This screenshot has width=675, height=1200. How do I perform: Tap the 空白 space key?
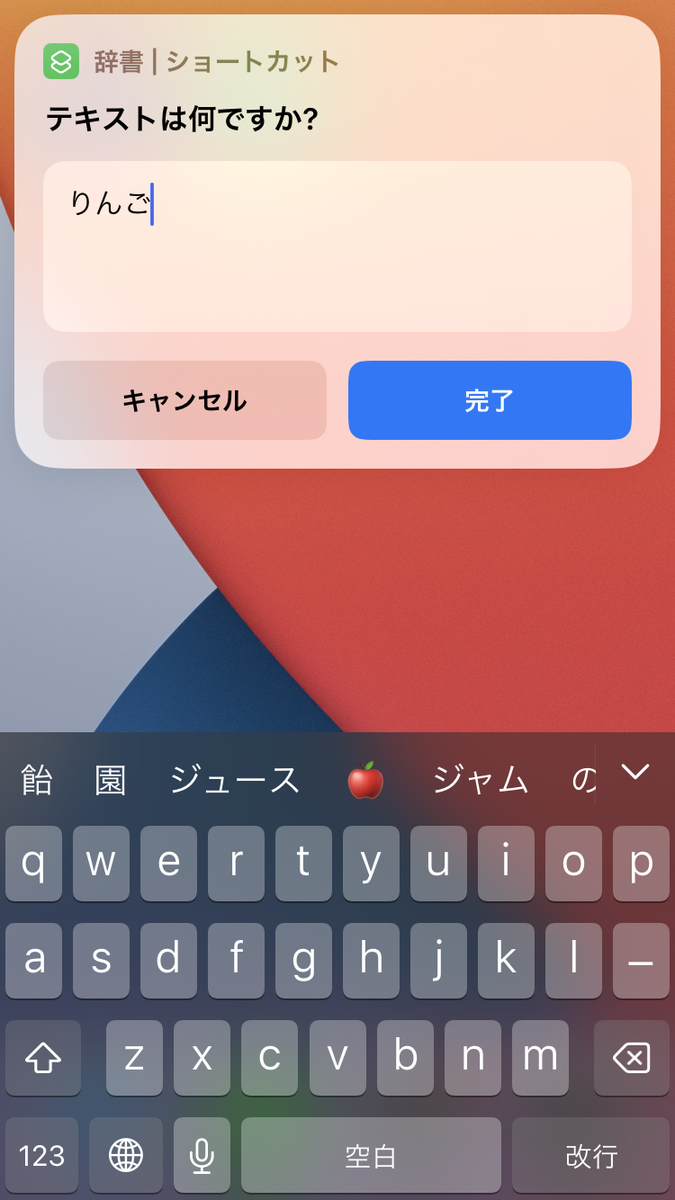click(371, 1156)
